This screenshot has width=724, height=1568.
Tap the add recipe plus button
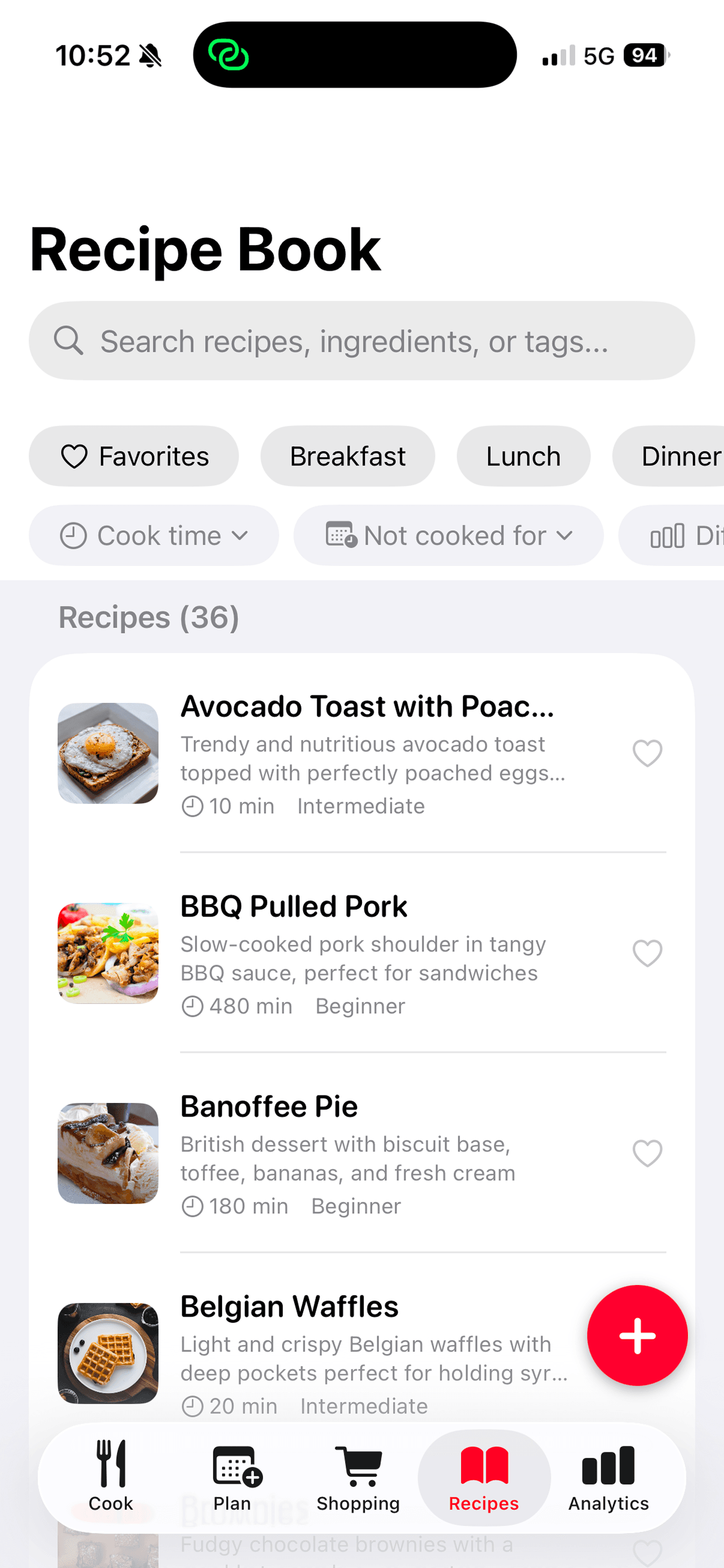point(637,1335)
